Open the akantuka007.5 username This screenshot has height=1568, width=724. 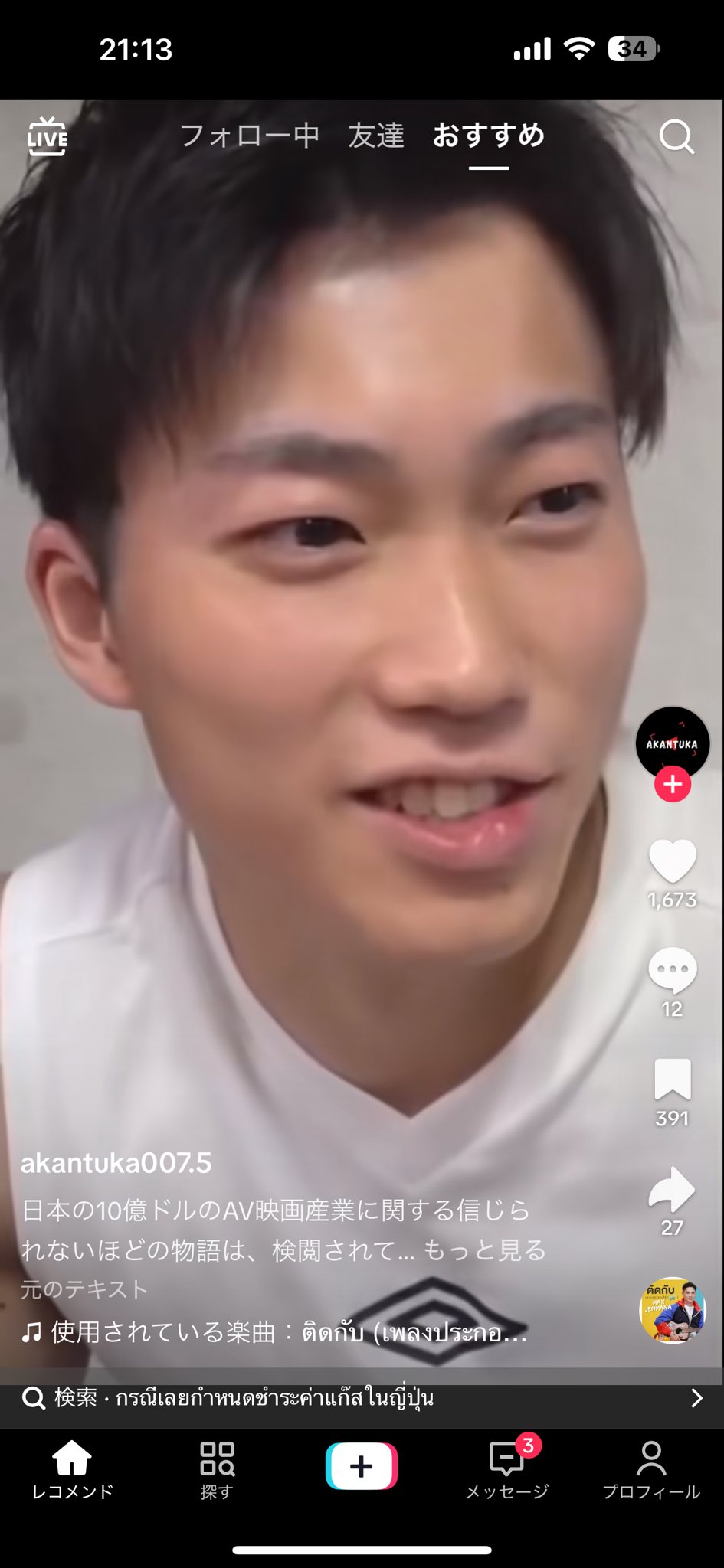coord(116,1163)
